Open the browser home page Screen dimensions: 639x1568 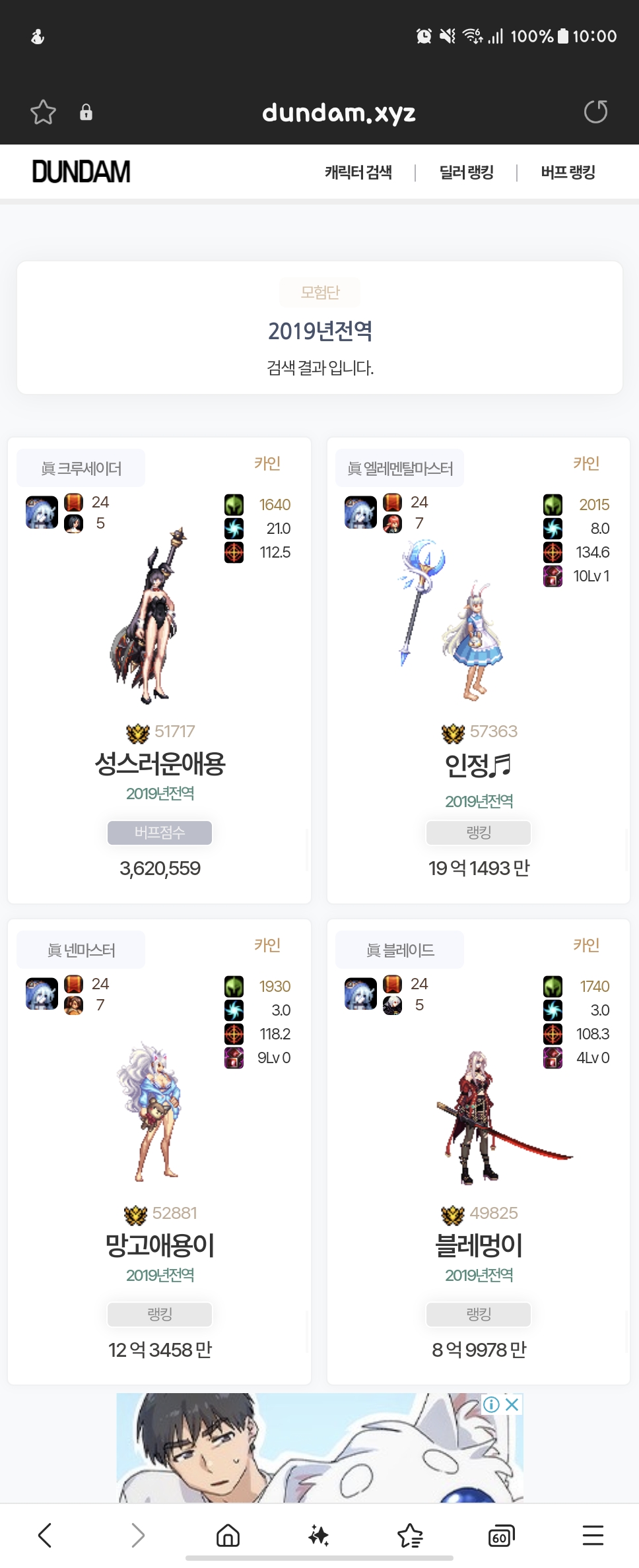pos(228,1535)
